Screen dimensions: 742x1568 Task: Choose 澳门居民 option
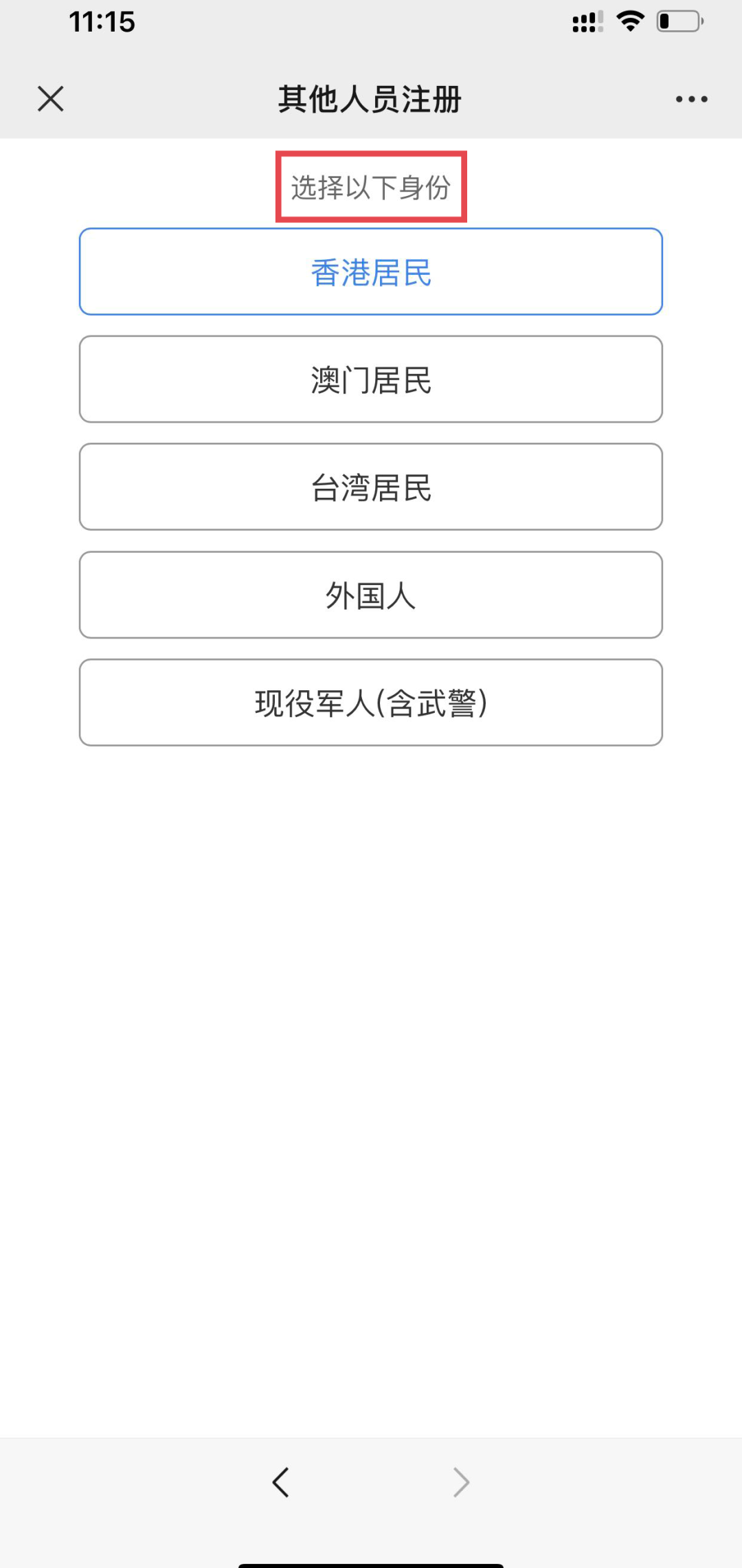pos(371,379)
